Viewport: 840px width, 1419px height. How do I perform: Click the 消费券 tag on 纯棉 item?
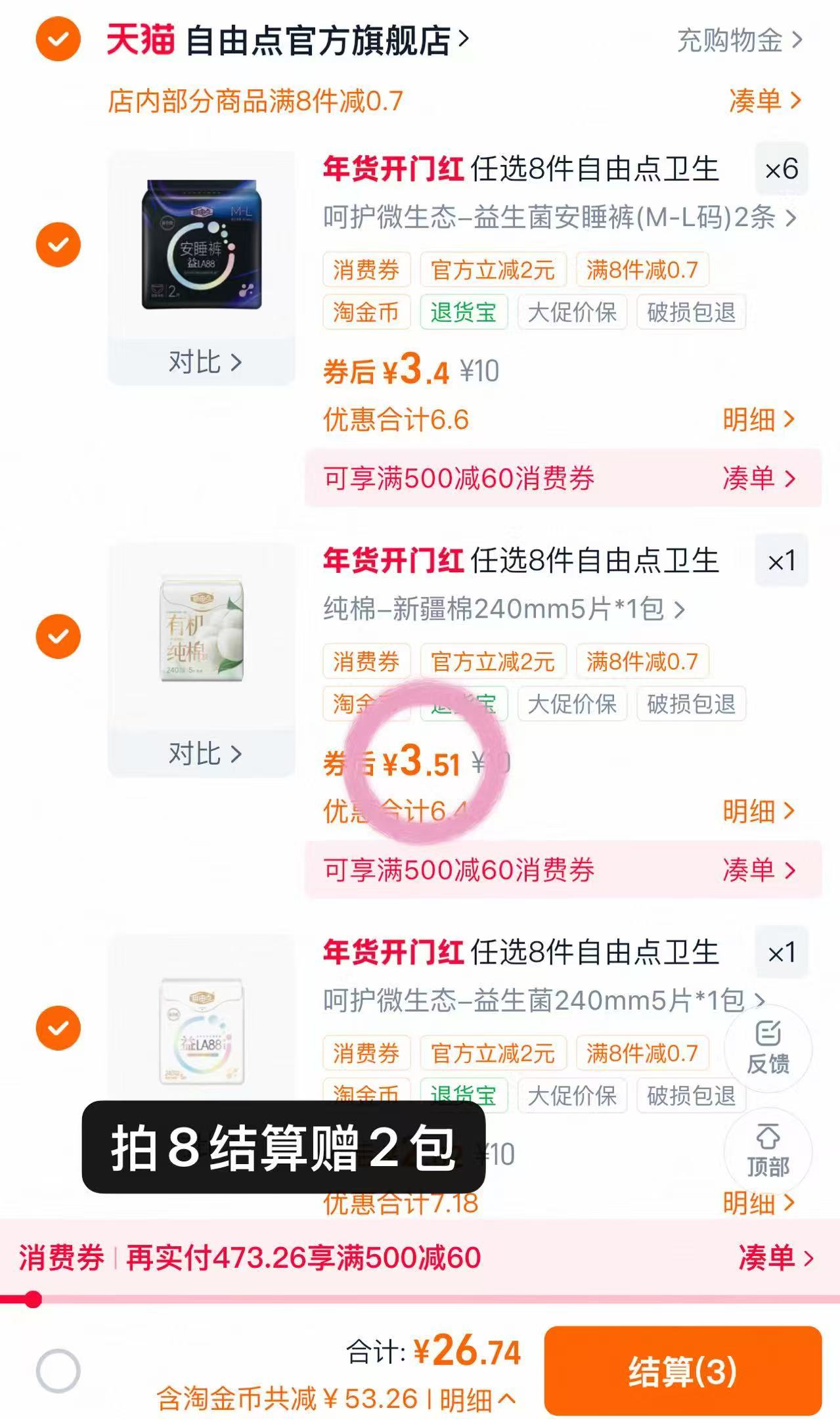pos(366,662)
